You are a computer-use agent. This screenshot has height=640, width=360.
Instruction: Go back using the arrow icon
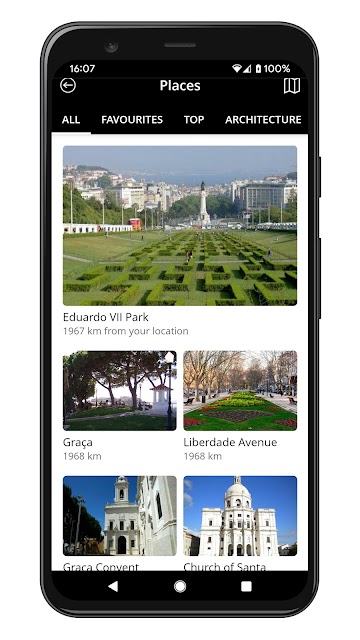point(68,85)
